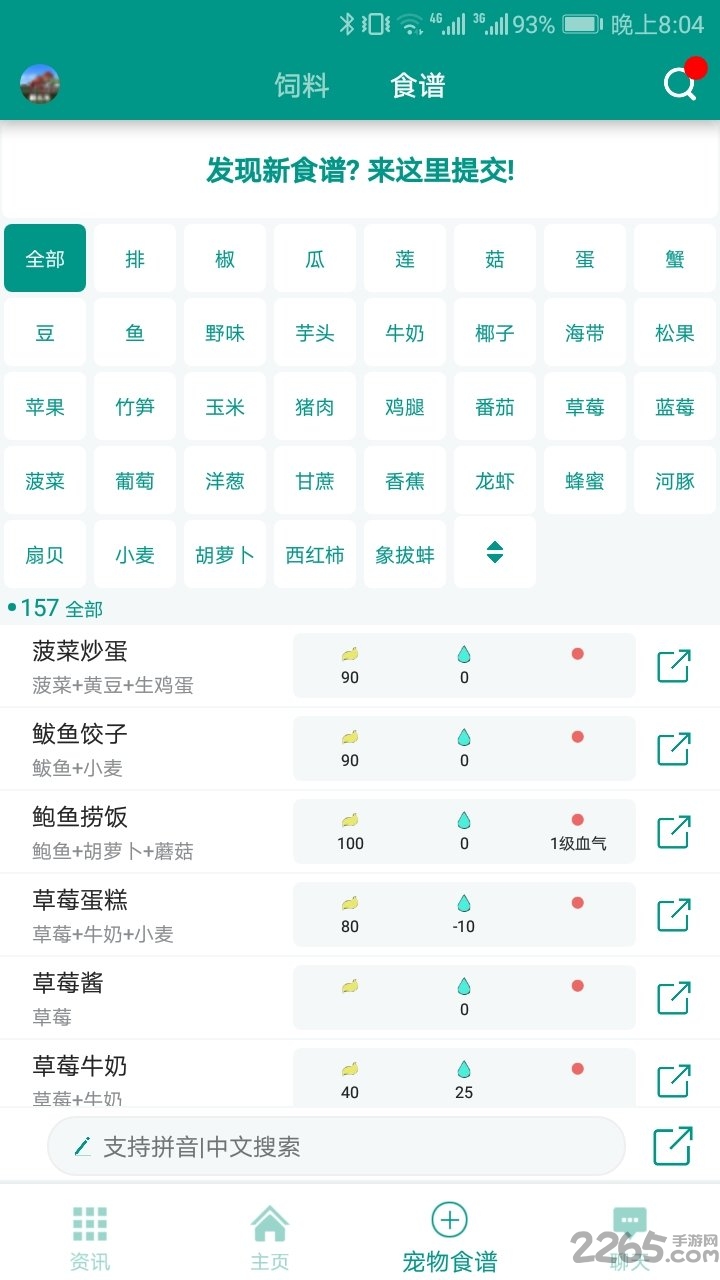
Task: Enable the 草莓 ingredient filter
Action: tap(584, 406)
